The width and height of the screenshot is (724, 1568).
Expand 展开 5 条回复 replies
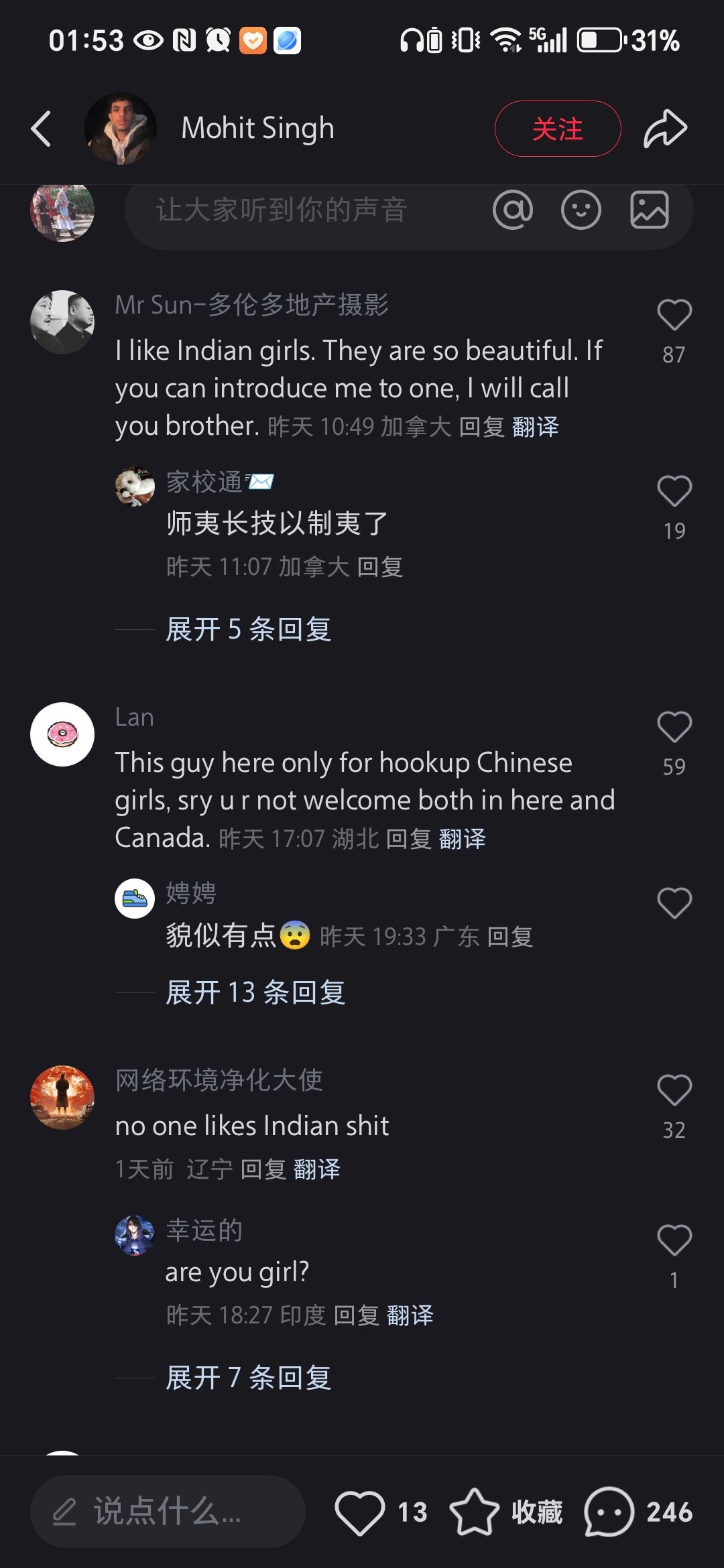coord(249,629)
